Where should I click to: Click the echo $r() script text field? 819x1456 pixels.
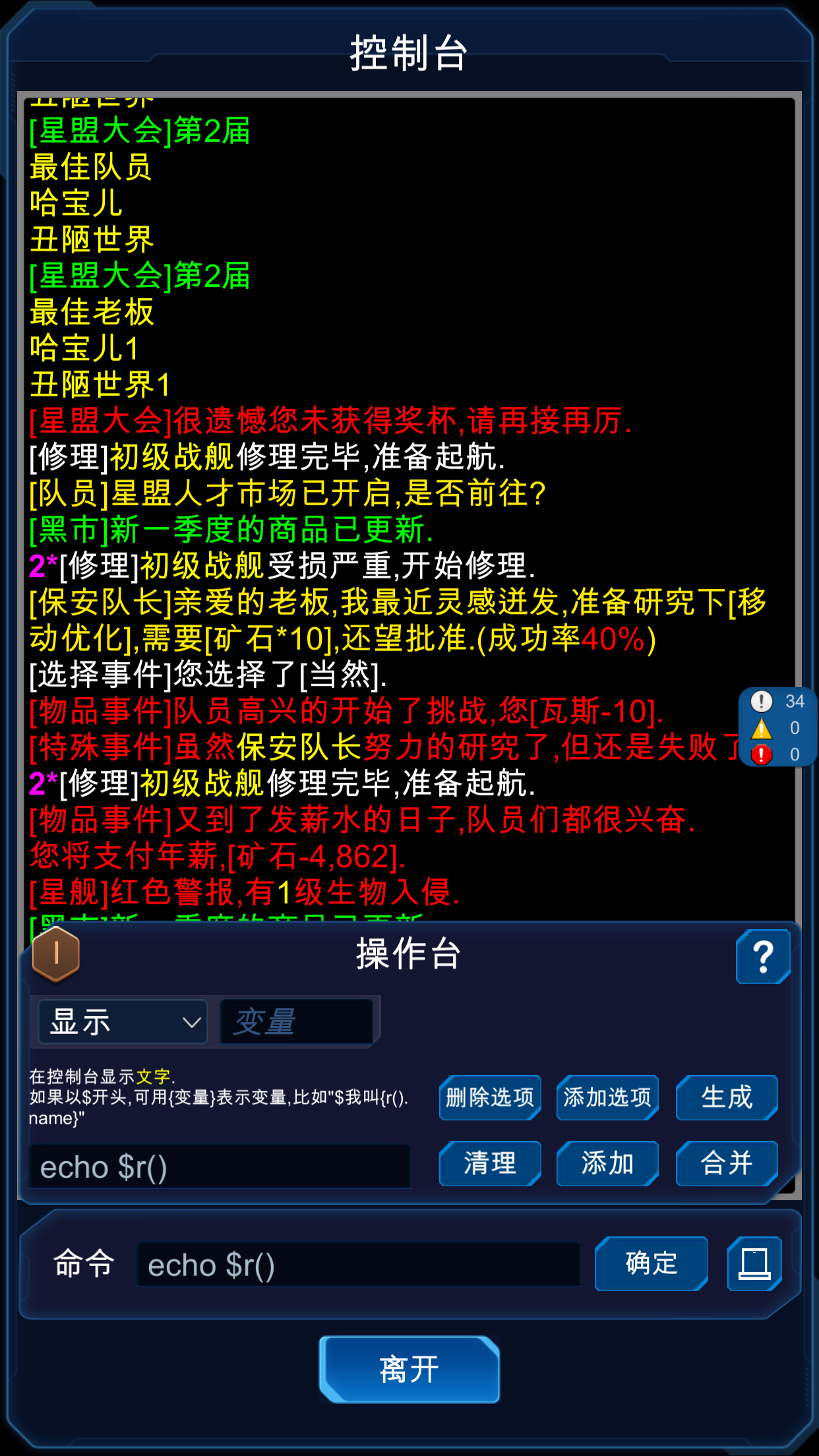coord(221,1166)
